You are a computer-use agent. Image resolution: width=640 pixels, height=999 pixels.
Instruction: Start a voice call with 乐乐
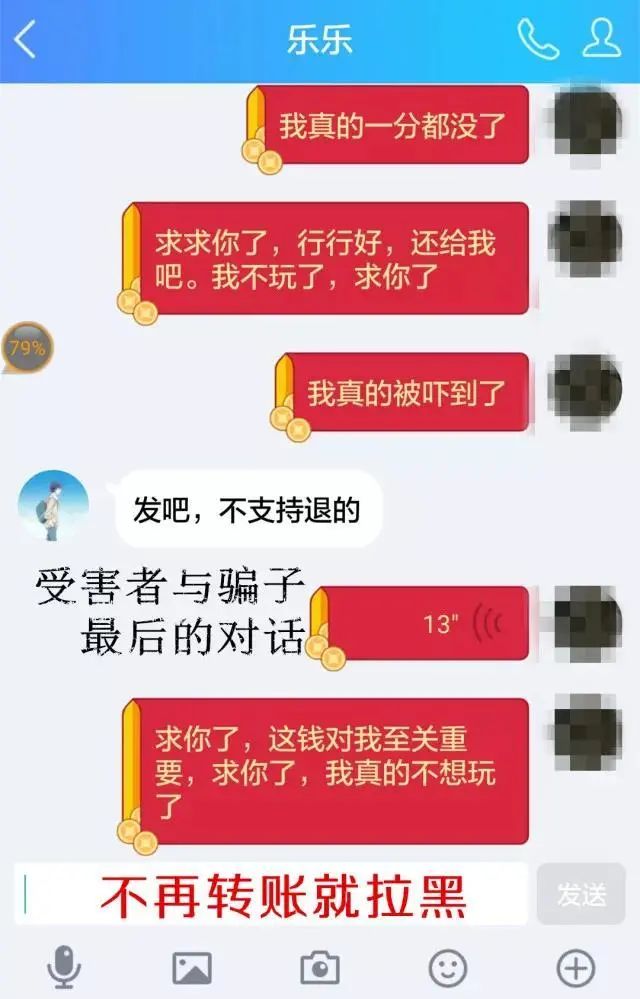[537, 39]
